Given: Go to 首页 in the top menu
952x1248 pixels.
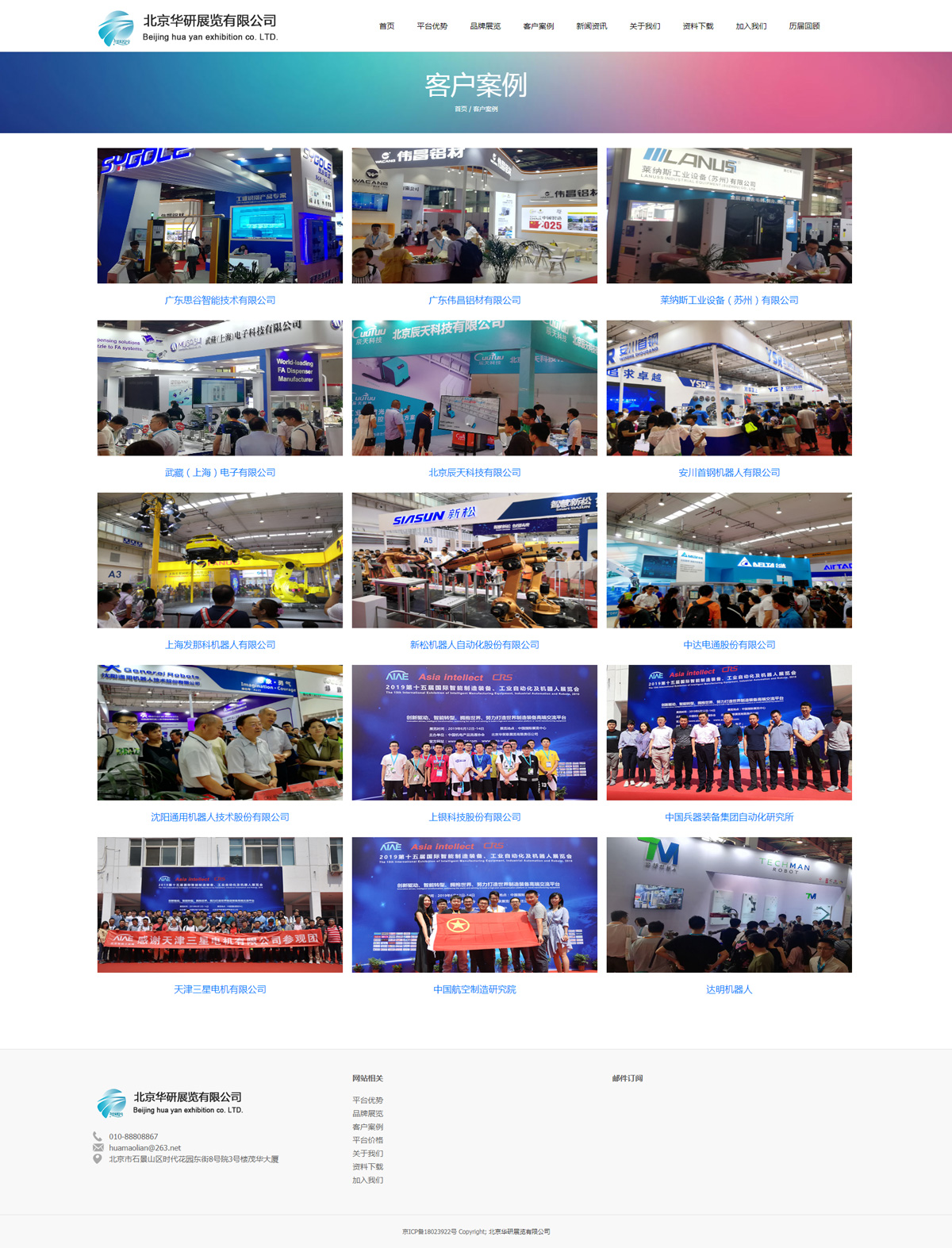Looking at the screenshot, I should pos(386,26).
